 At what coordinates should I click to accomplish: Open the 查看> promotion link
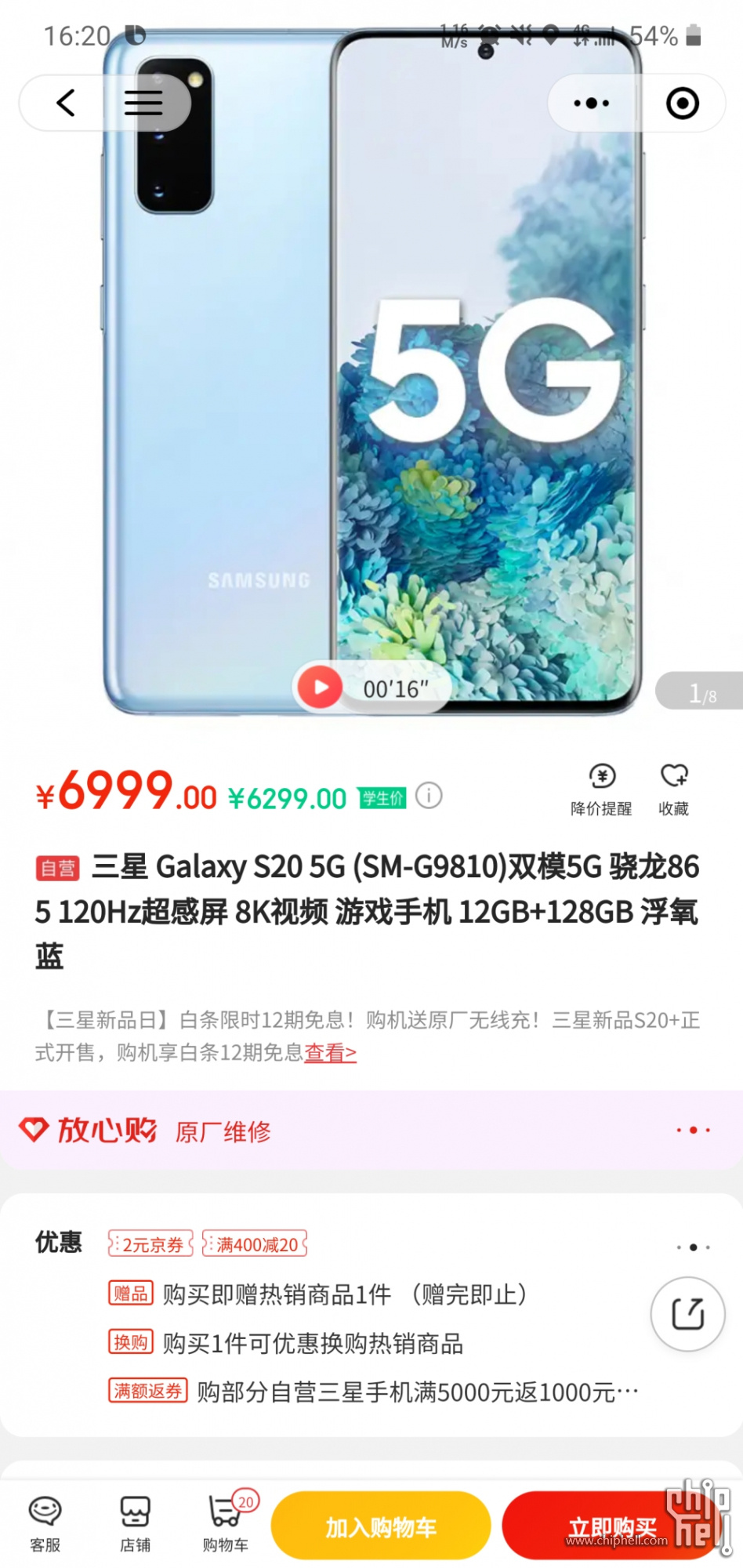click(330, 1052)
